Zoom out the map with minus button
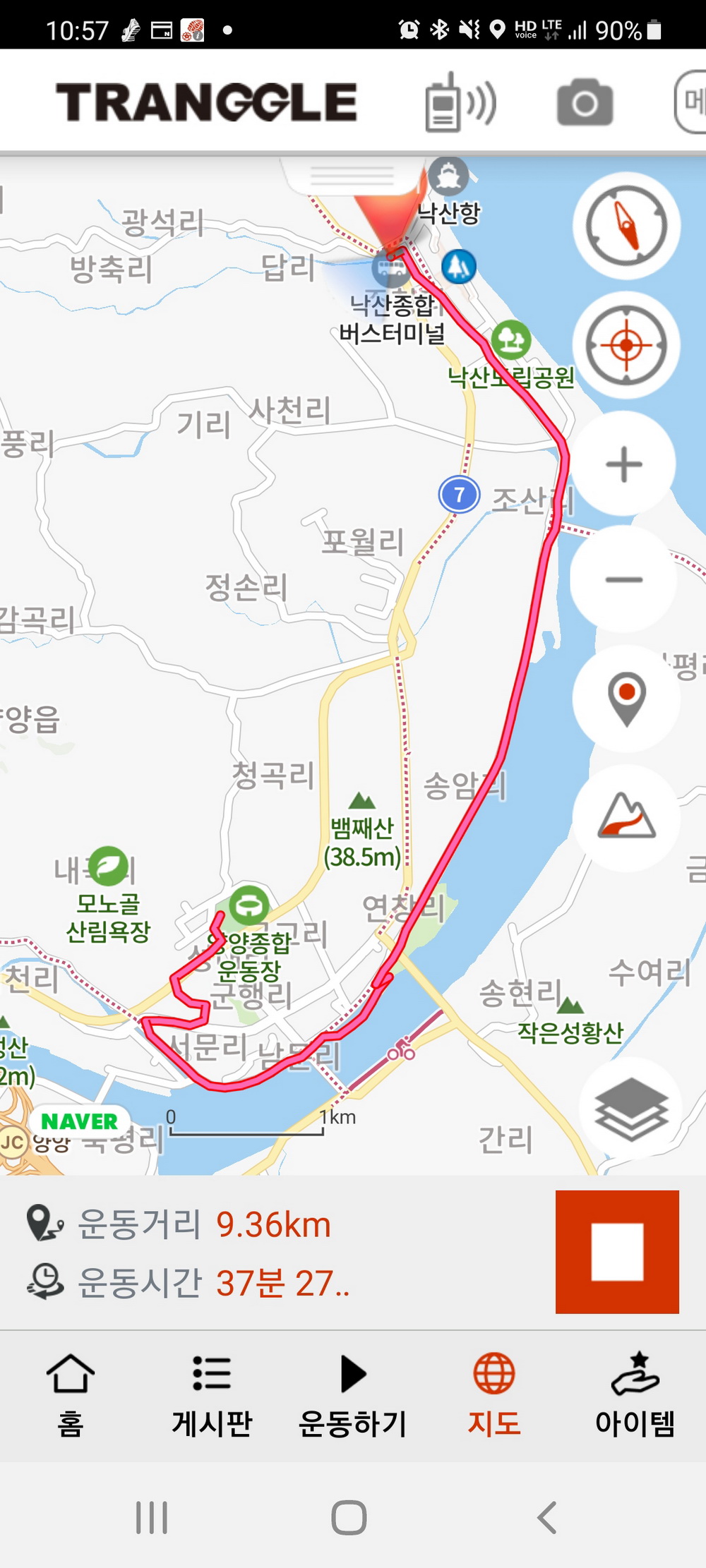706x1568 pixels. click(624, 579)
